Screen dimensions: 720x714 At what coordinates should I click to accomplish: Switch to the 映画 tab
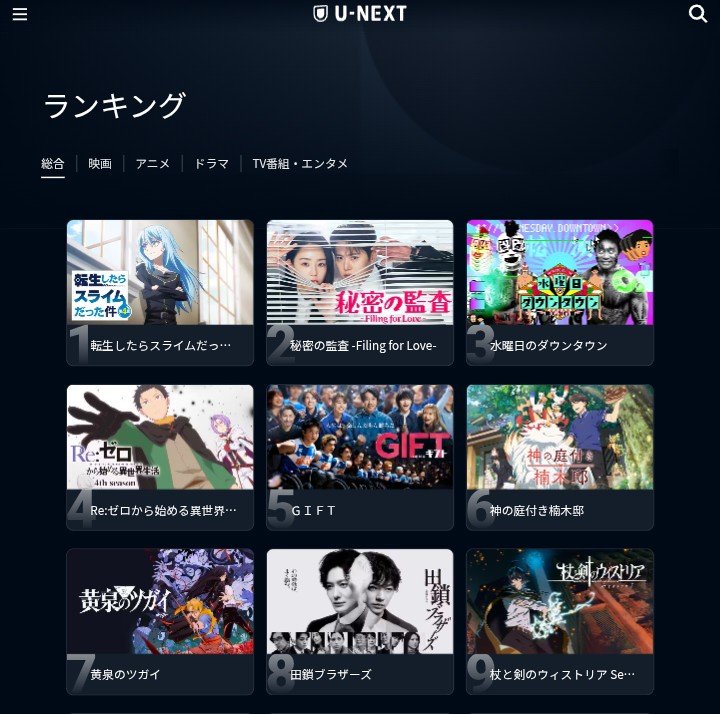pos(100,164)
